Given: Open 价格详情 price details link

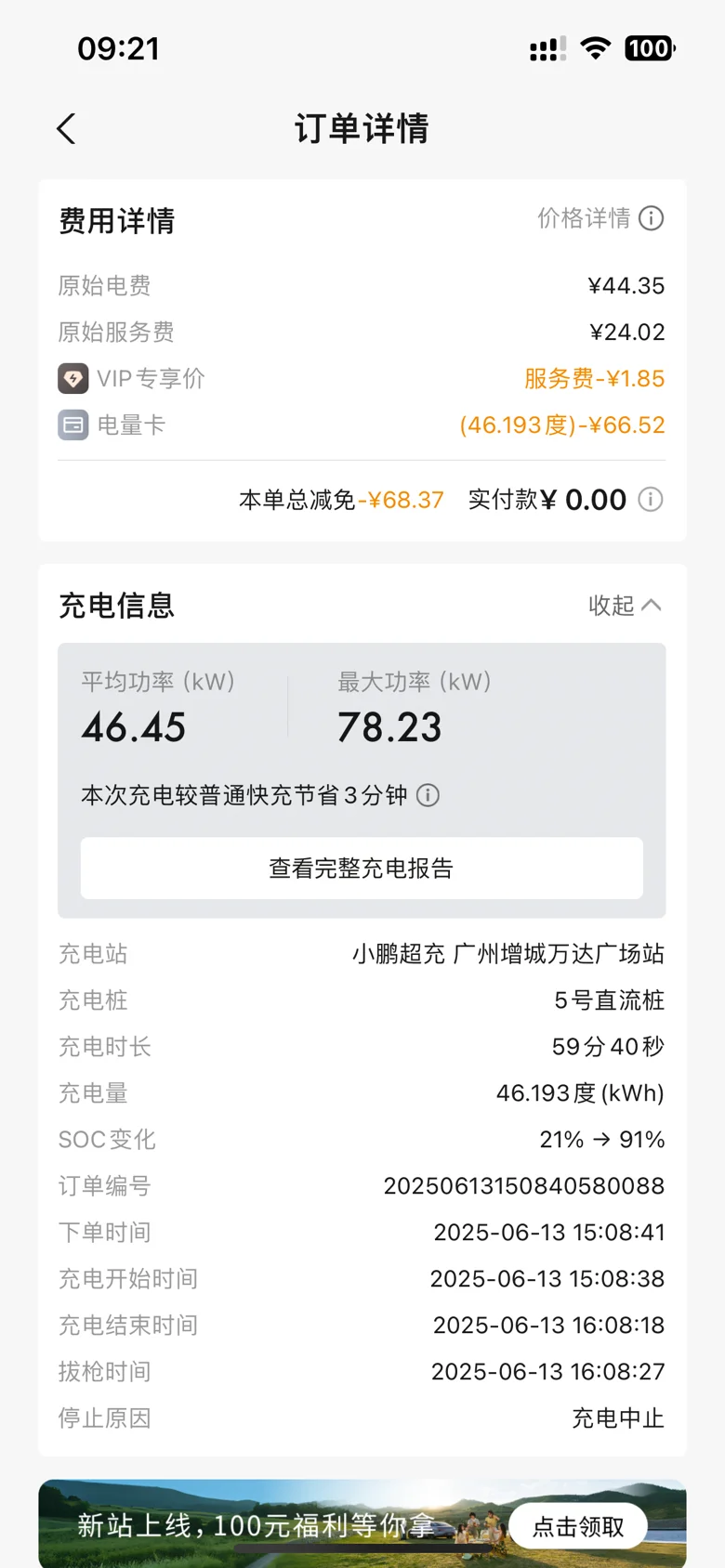Looking at the screenshot, I should coord(600,218).
